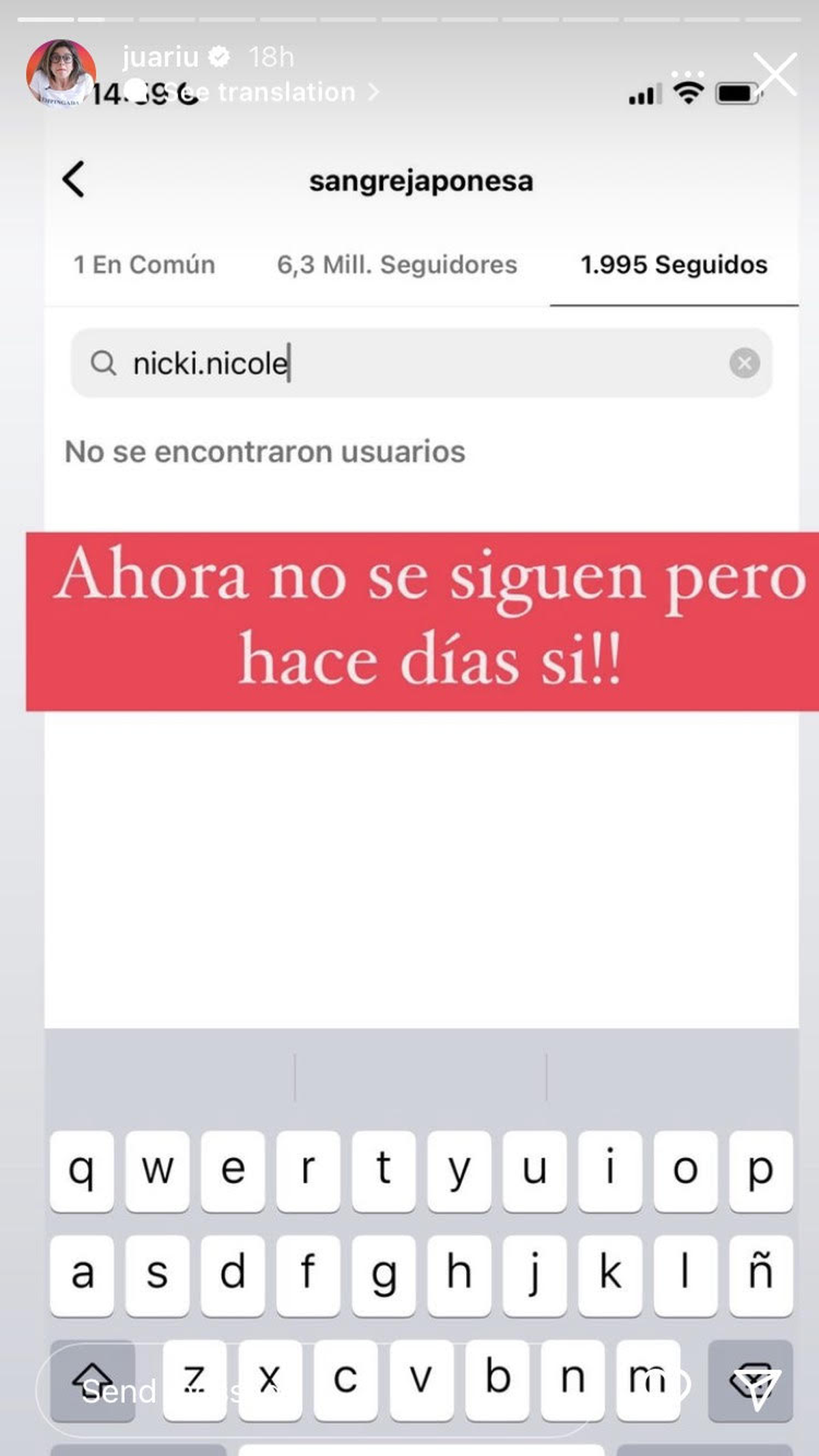
Task: Clear the nicki.nicole search text
Action: click(745, 363)
